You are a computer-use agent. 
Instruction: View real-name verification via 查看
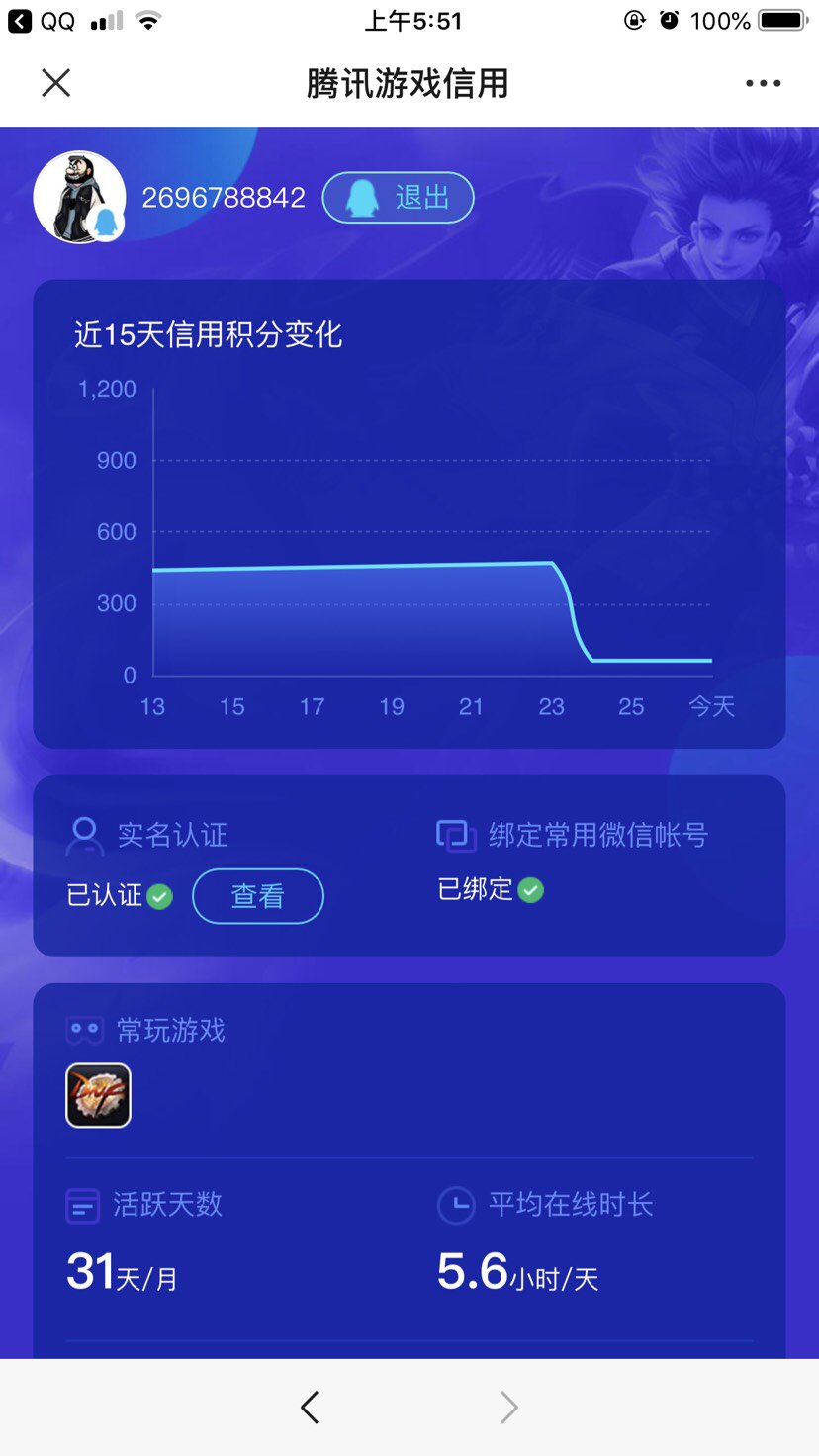click(257, 896)
